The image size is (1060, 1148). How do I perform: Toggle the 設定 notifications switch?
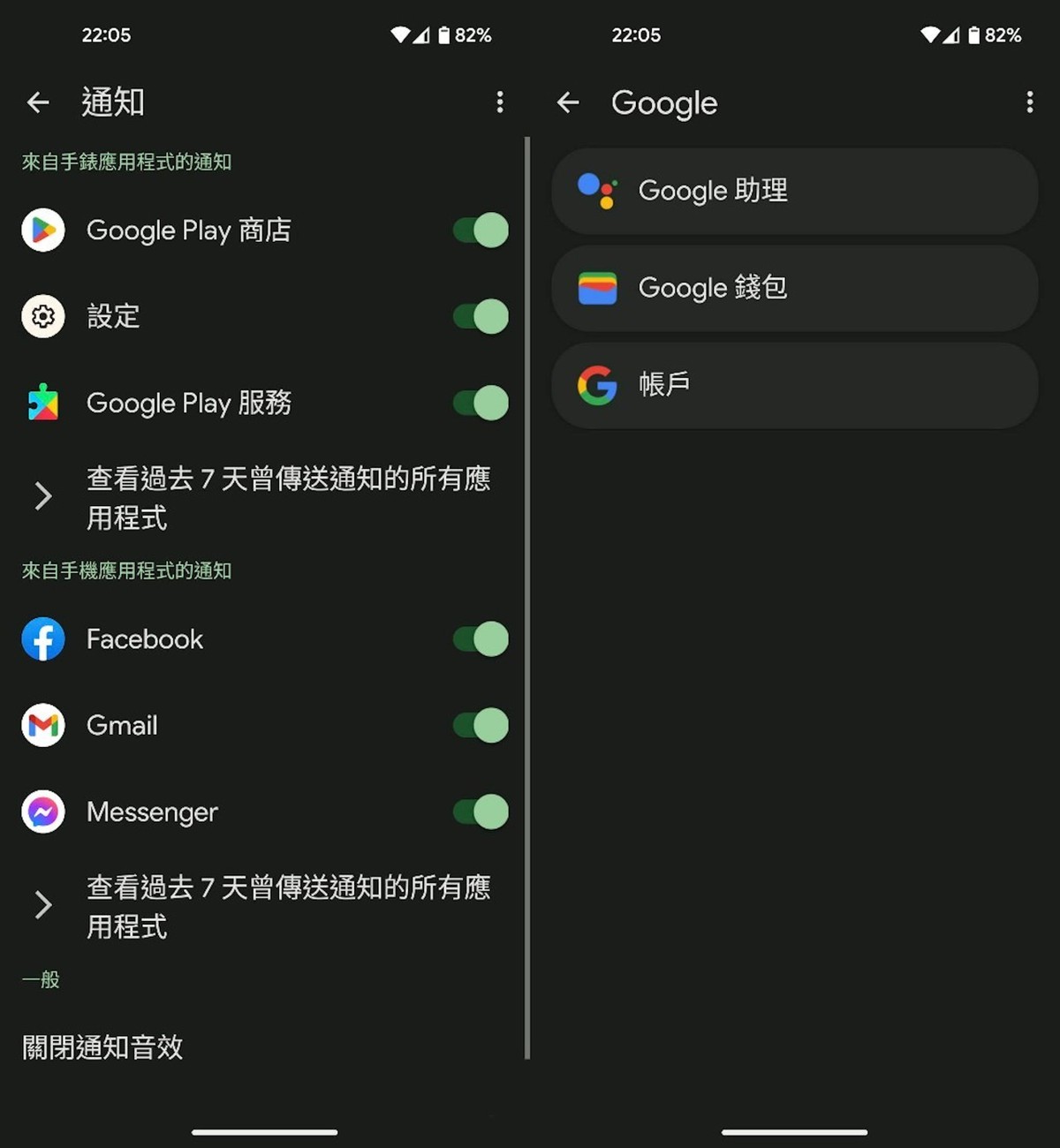tap(478, 316)
